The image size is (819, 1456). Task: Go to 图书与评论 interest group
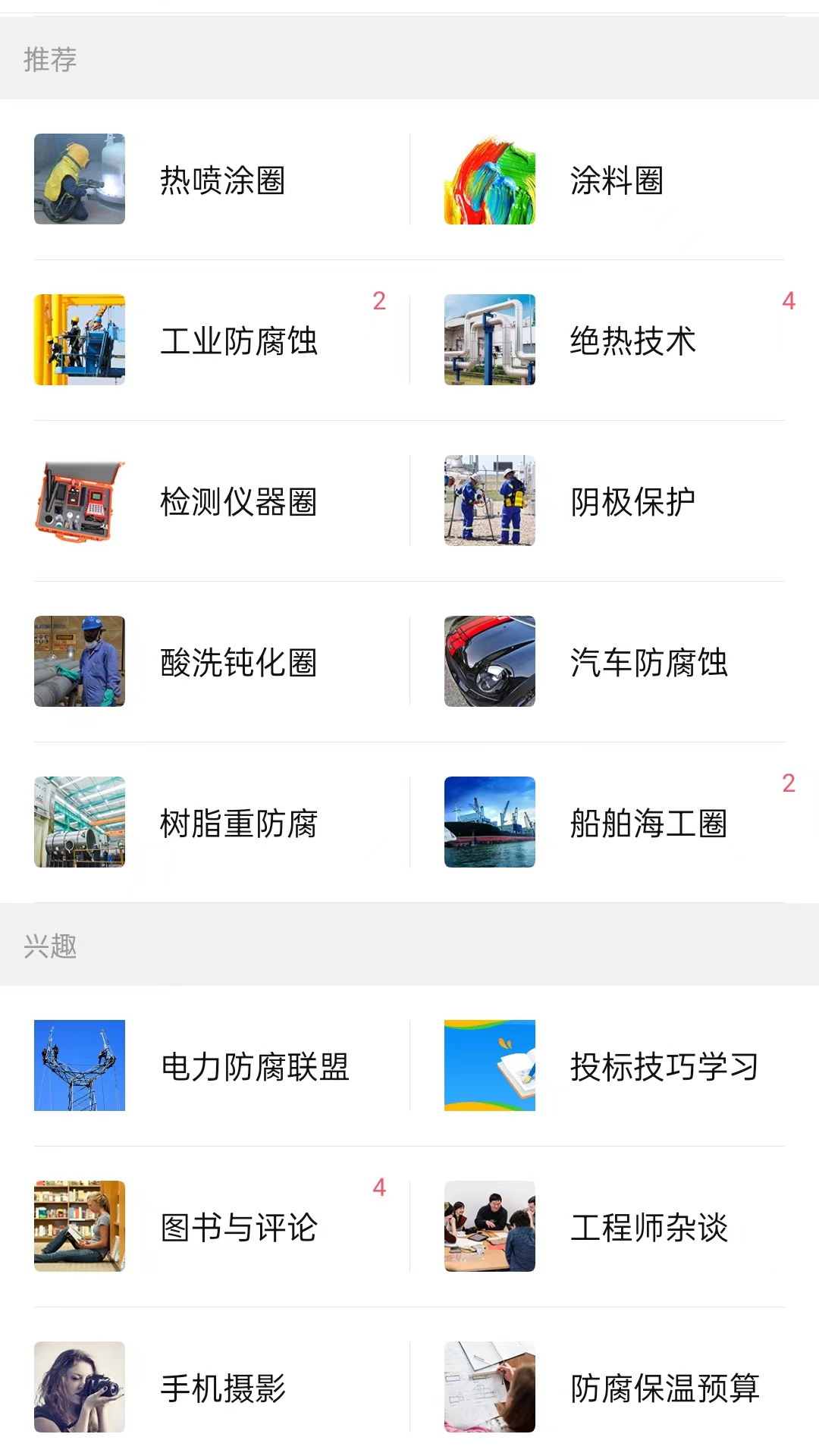coord(238,1227)
